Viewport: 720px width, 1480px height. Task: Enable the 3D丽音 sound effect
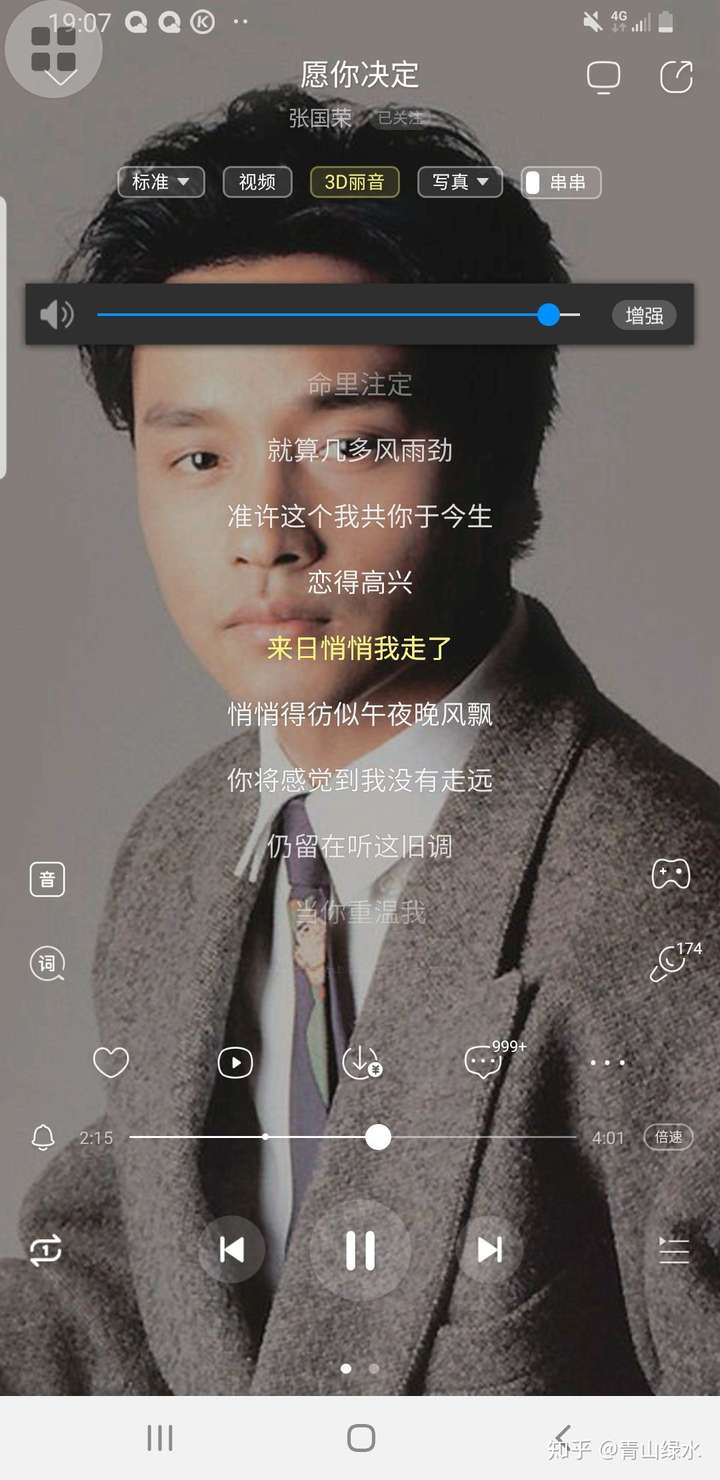tap(354, 182)
